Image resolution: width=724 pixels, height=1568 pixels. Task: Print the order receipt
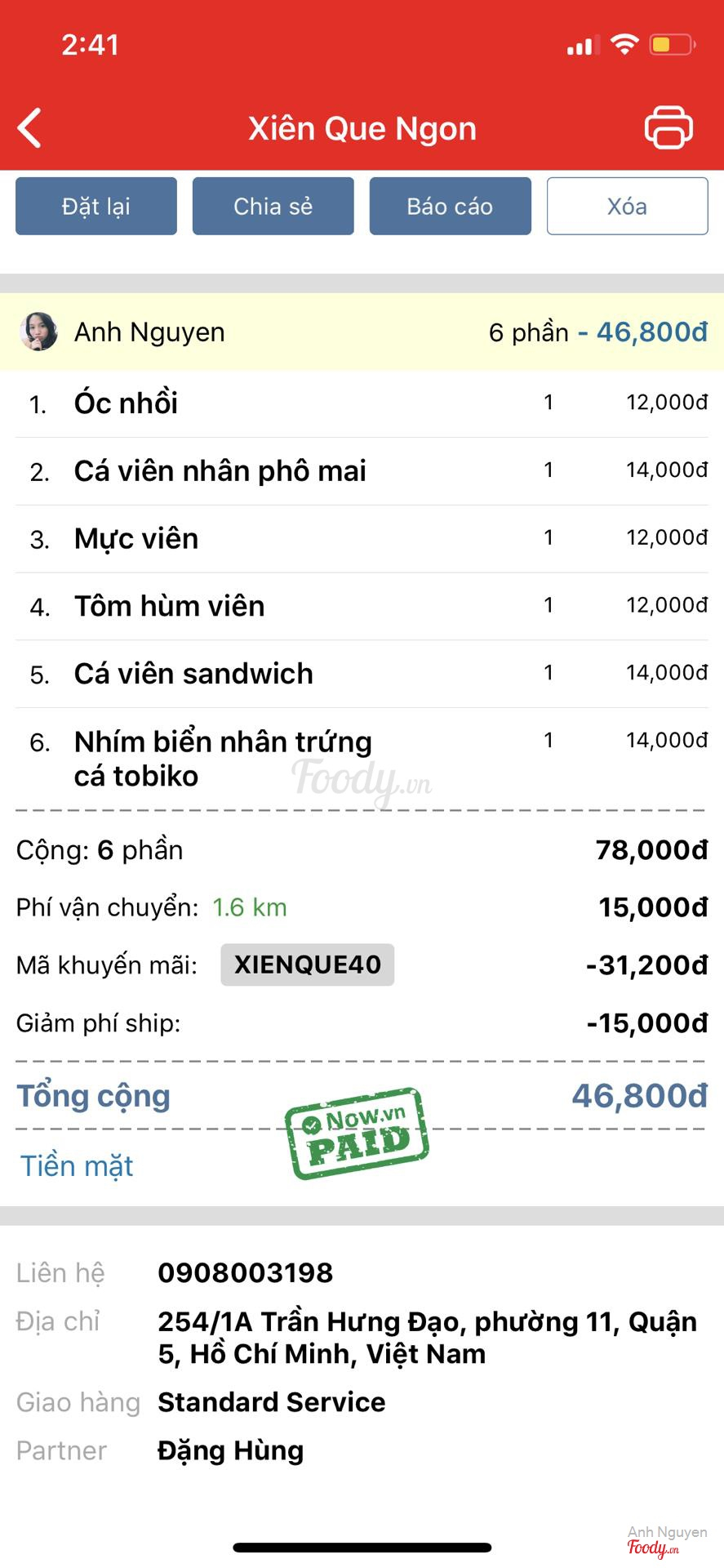point(668,128)
